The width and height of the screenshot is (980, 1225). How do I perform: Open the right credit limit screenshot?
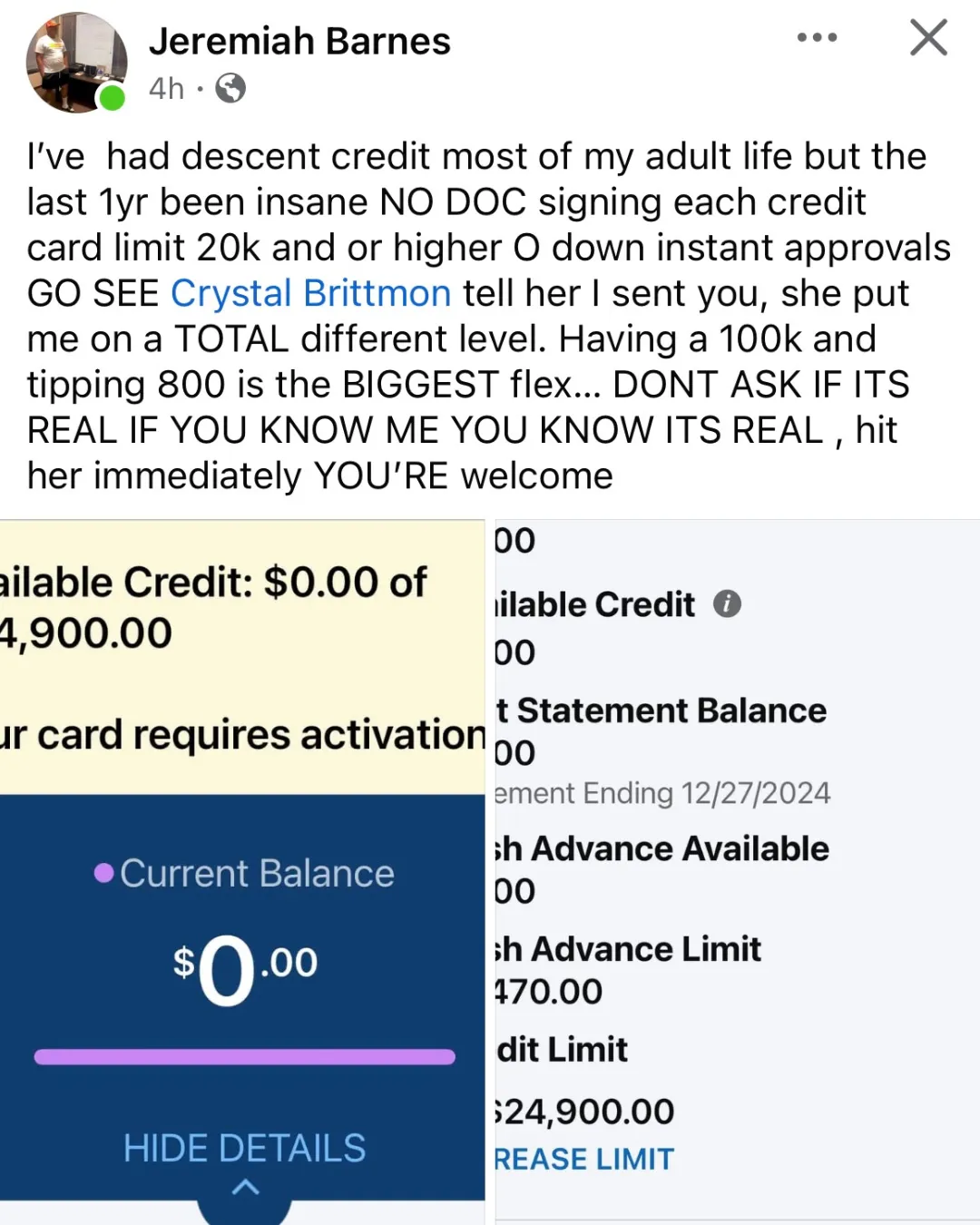click(x=735, y=871)
